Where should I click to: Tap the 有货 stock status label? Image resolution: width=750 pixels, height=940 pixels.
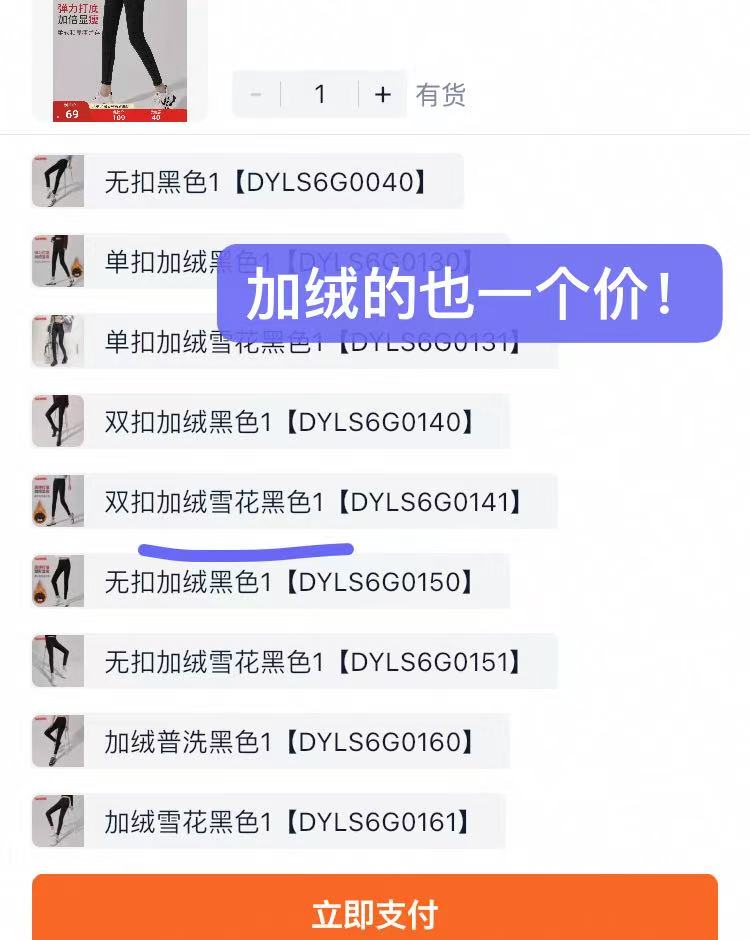pyautogui.click(x=441, y=94)
